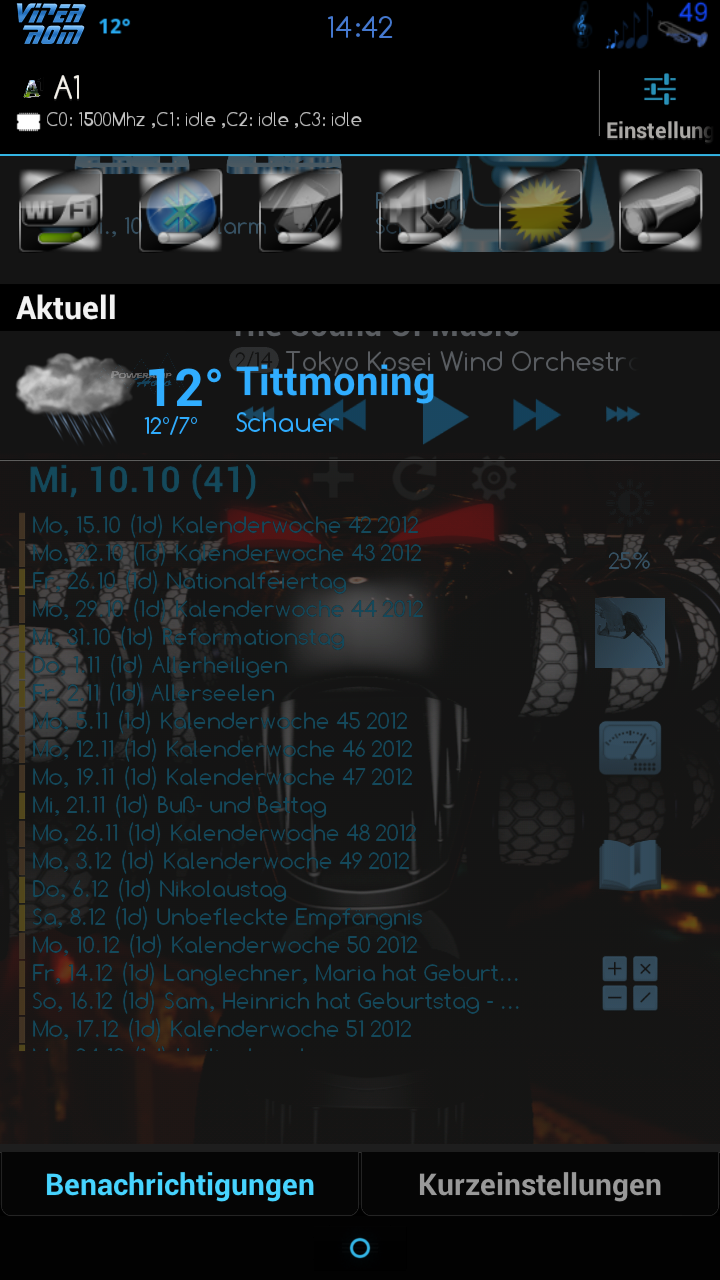Switch to the Benachrichtigungen tab
The width and height of the screenshot is (720, 1280).
pos(180,1184)
